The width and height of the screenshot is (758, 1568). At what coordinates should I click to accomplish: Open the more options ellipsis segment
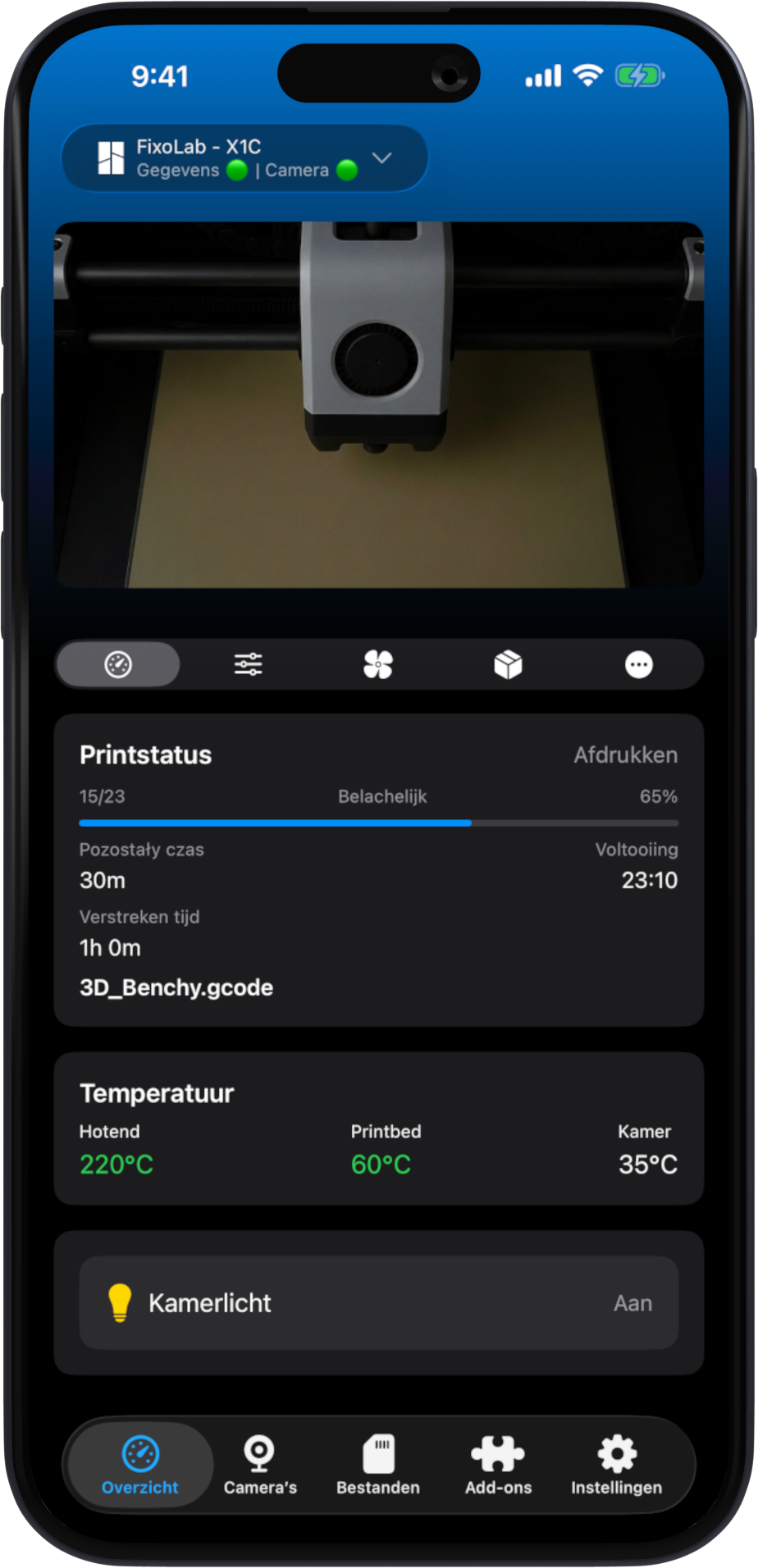pyautogui.click(x=638, y=664)
